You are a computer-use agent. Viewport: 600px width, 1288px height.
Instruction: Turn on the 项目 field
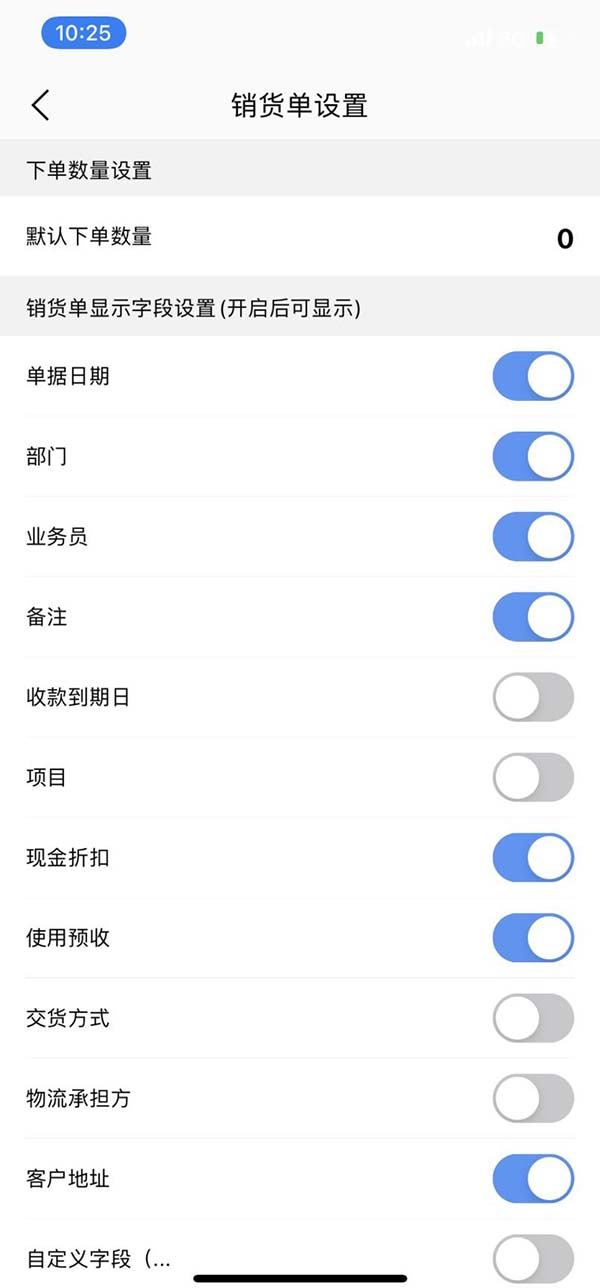click(533, 777)
